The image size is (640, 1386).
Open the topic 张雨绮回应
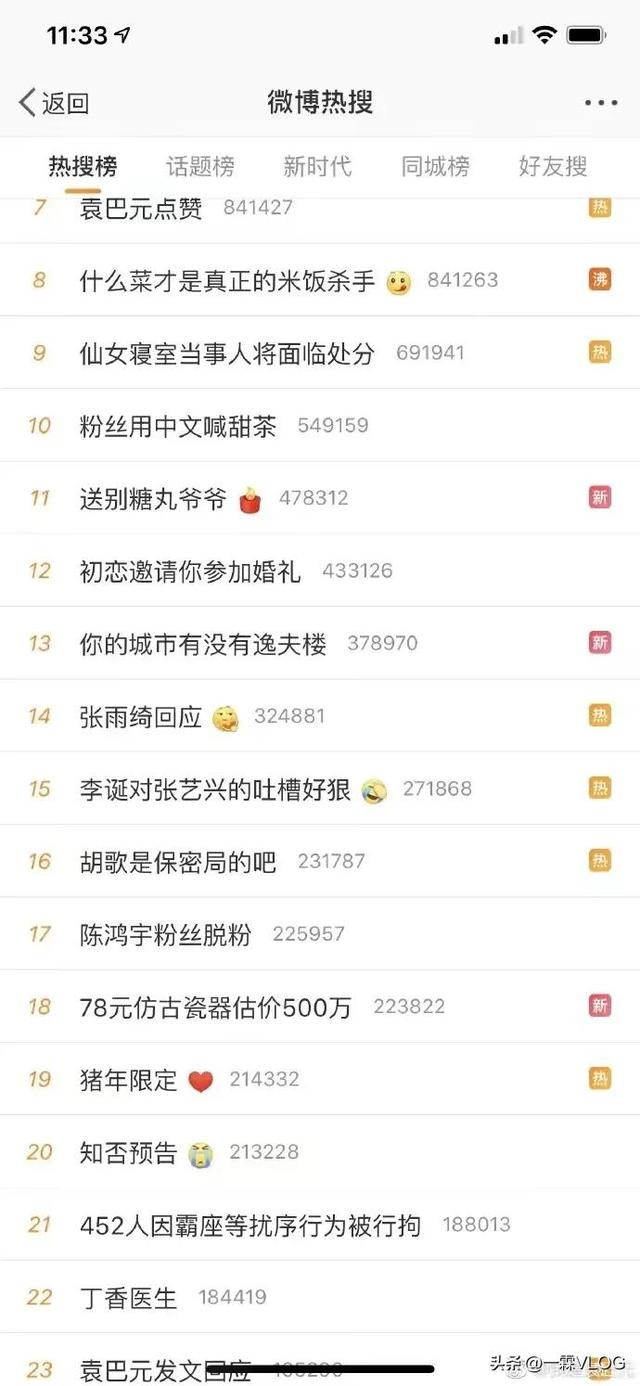coord(320,716)
